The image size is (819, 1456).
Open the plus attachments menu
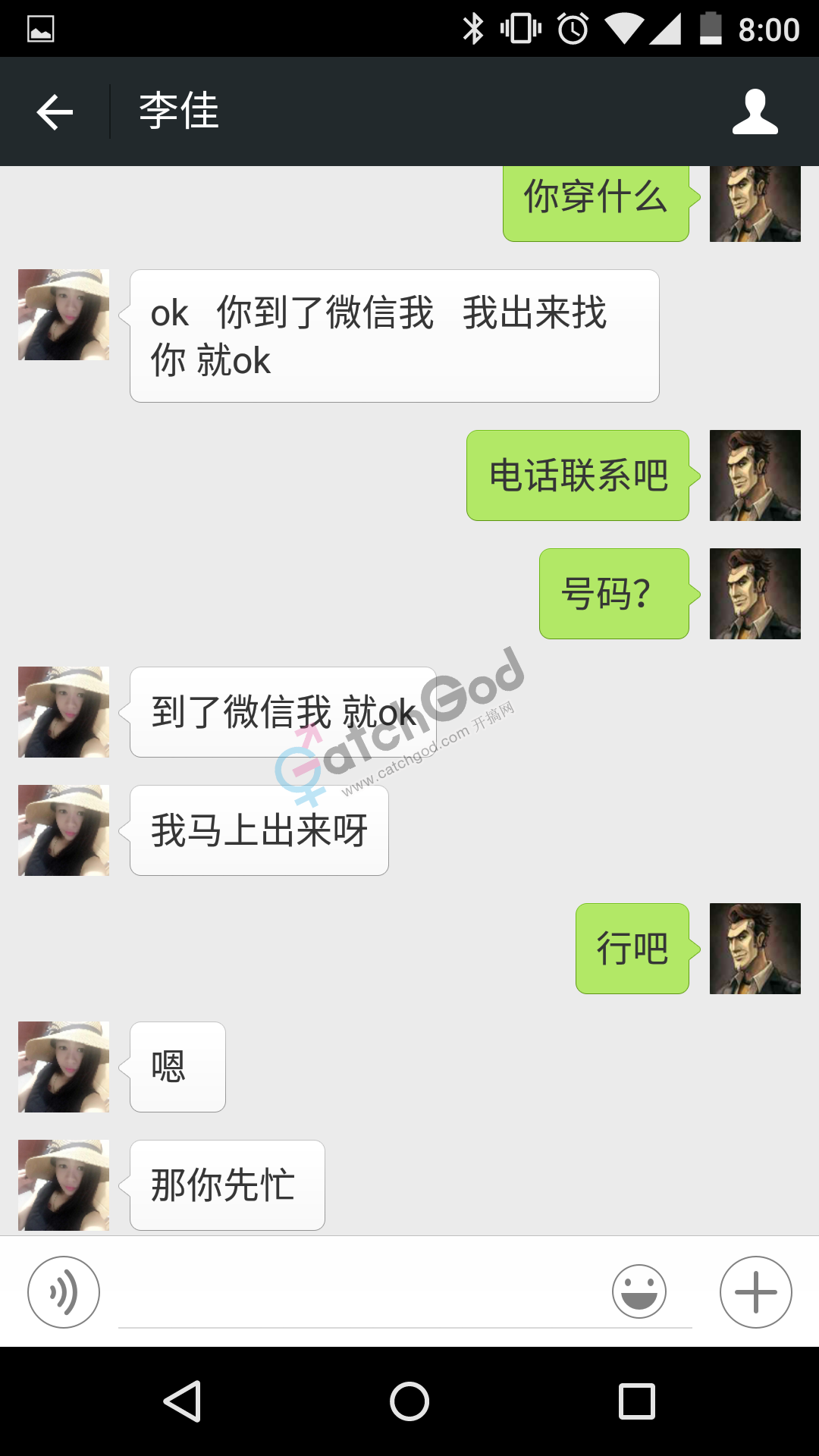755,1291
